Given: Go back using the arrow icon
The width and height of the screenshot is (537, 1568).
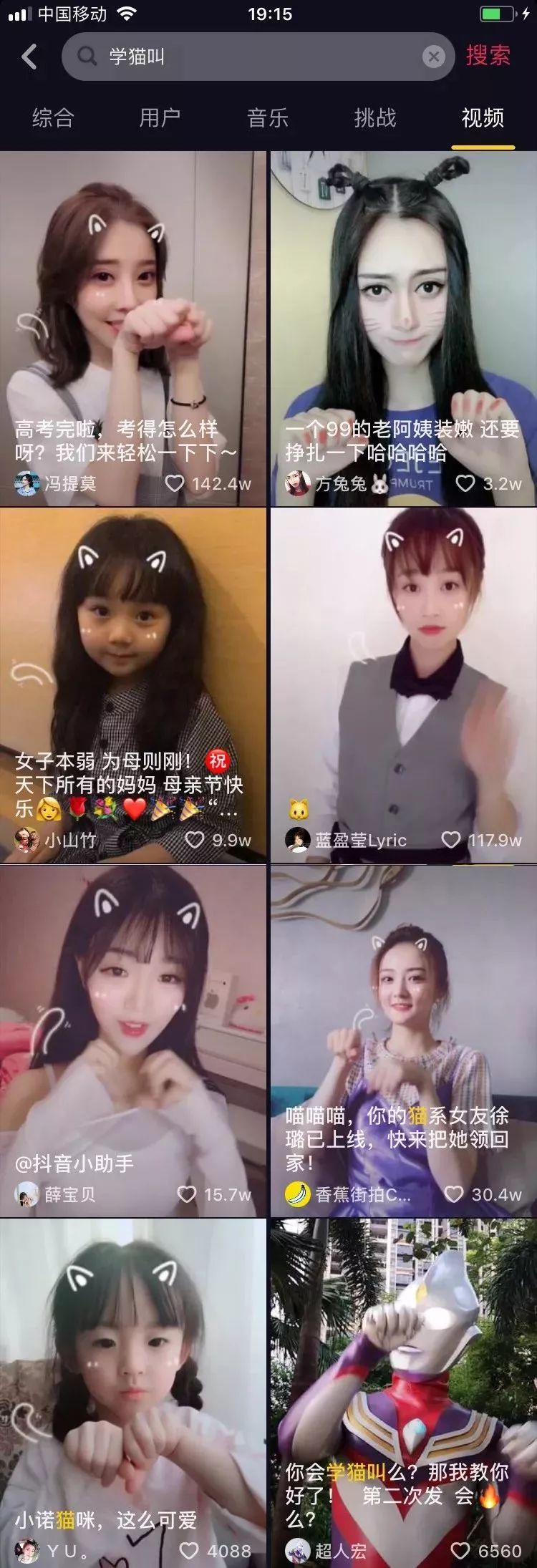Looking at the screenshot, I should coord(29,57).
